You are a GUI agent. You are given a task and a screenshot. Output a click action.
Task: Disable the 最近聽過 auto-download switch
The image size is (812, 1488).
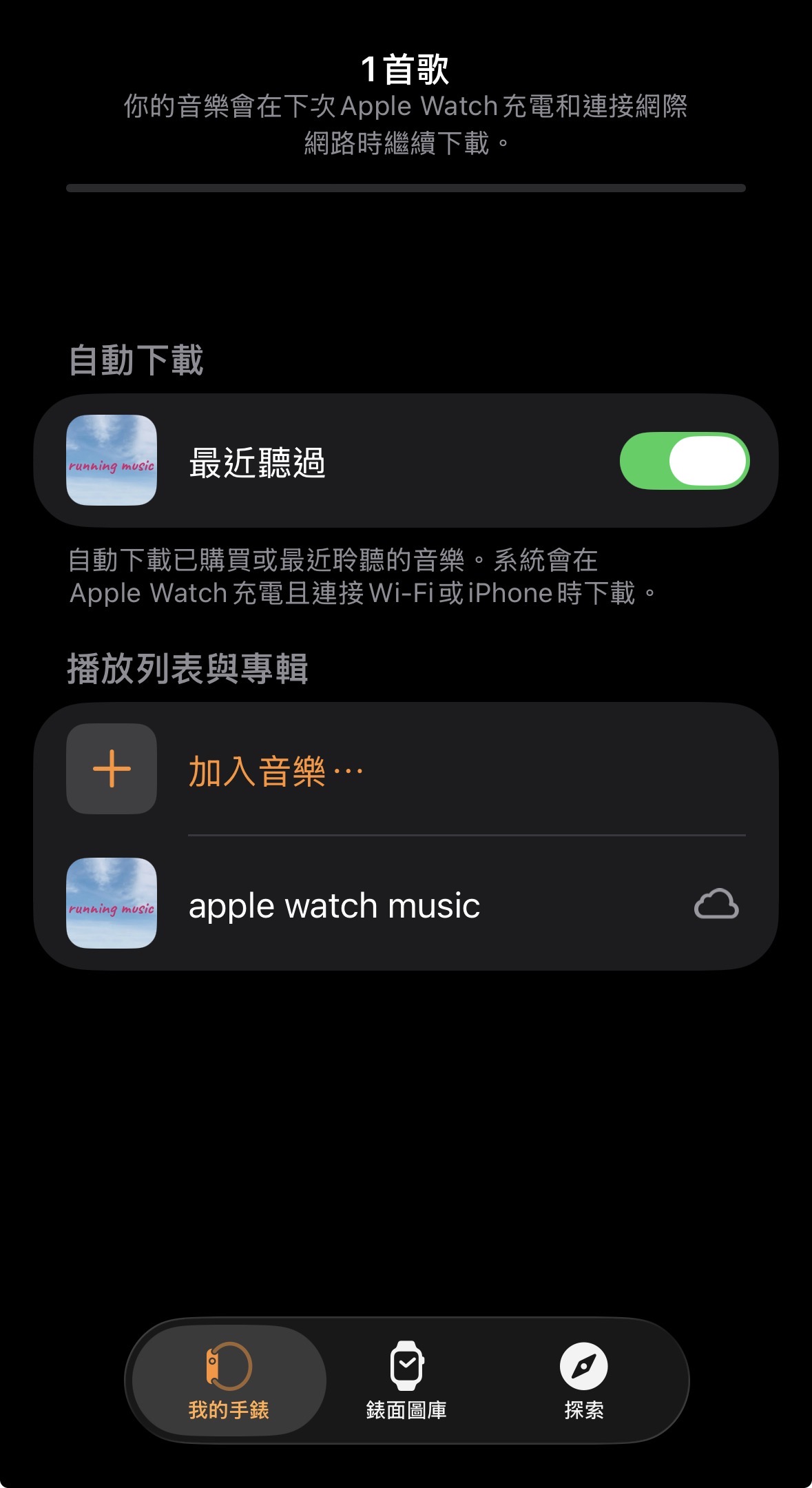[684, 461]
